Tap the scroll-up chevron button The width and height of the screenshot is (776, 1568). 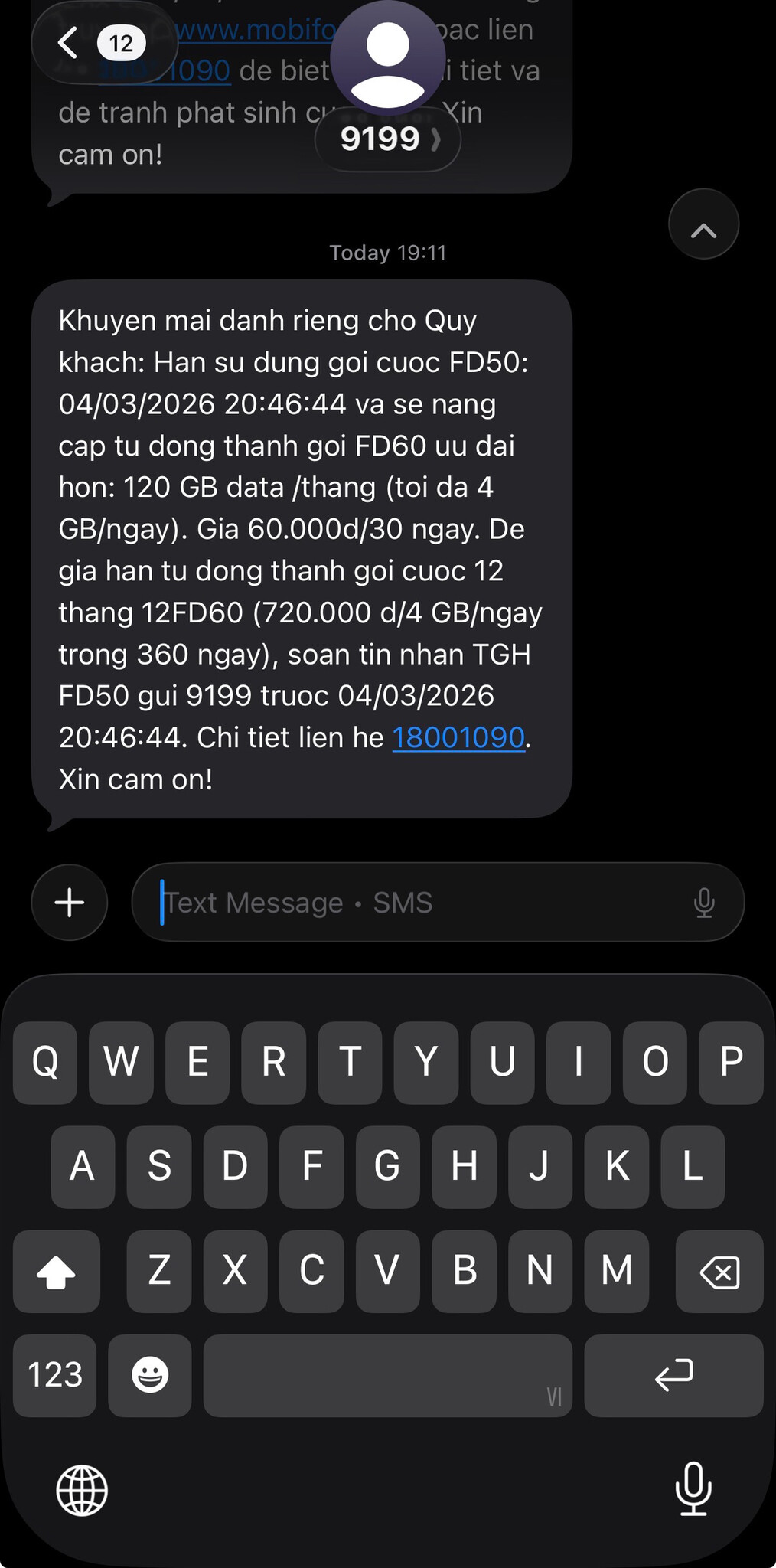pyautogui.click(x=703, y=224)
